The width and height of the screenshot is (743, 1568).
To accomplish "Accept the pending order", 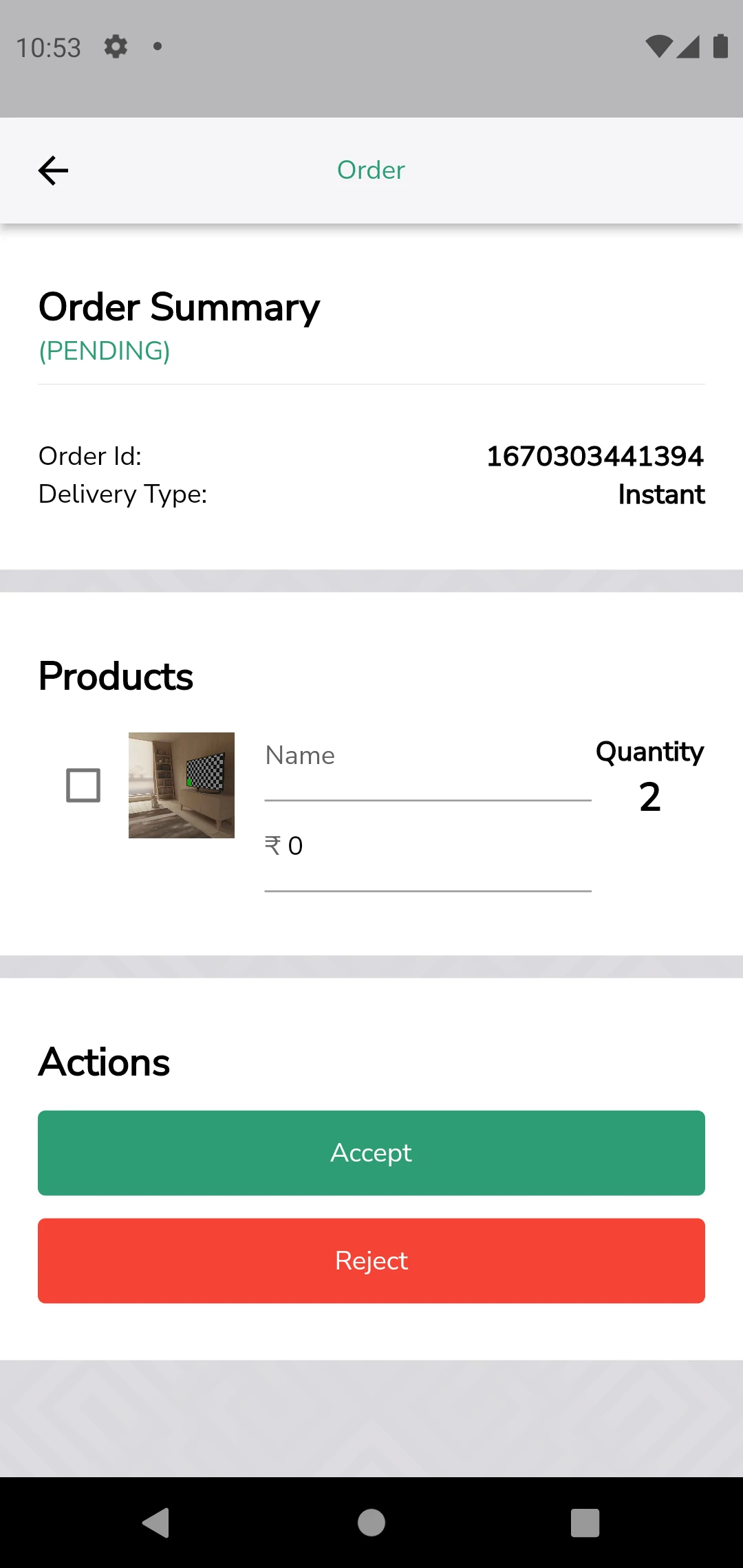I will click(x=371, y=1153).
